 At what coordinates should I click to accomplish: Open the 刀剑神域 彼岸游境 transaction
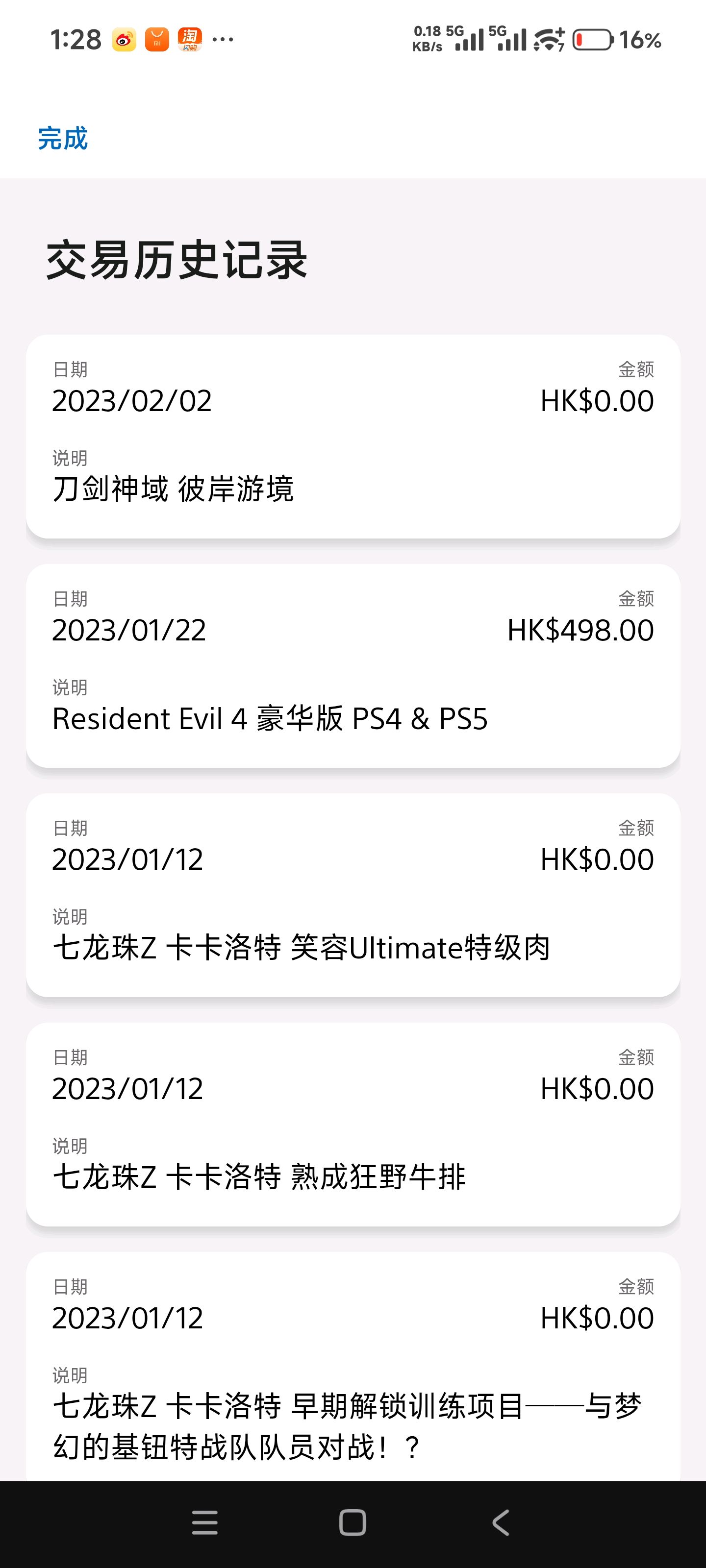[x=353, y=436]
